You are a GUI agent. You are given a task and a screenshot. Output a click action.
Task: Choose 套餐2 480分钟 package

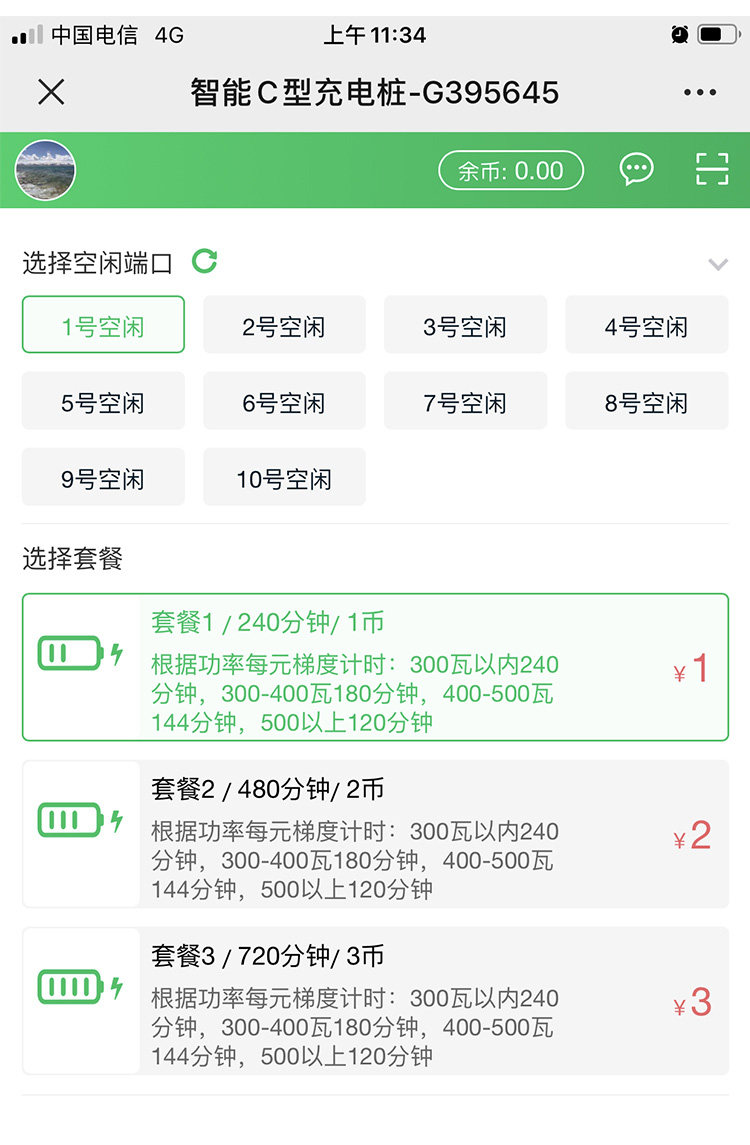coord(375,834)
